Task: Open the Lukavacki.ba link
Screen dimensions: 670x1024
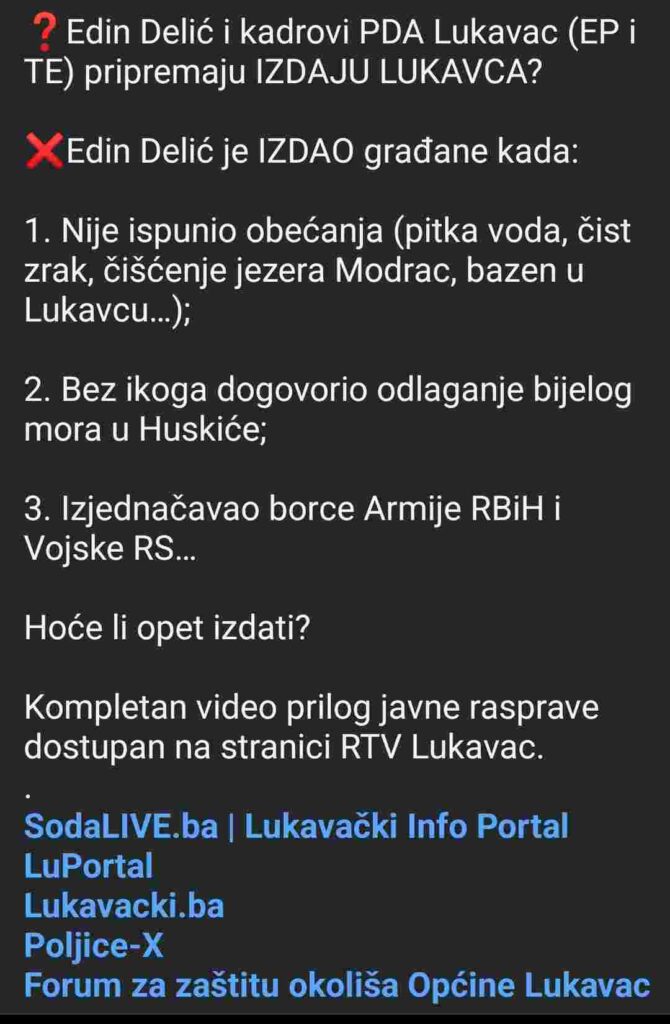Action: (x=124, y=906)
